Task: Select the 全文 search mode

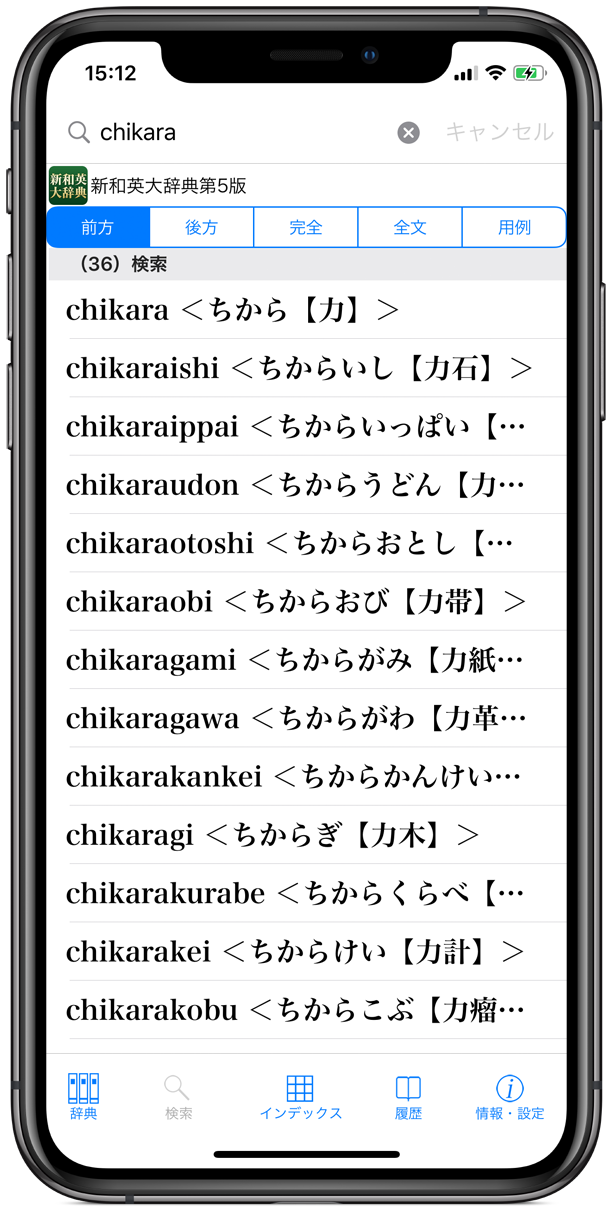Action: 409,227
